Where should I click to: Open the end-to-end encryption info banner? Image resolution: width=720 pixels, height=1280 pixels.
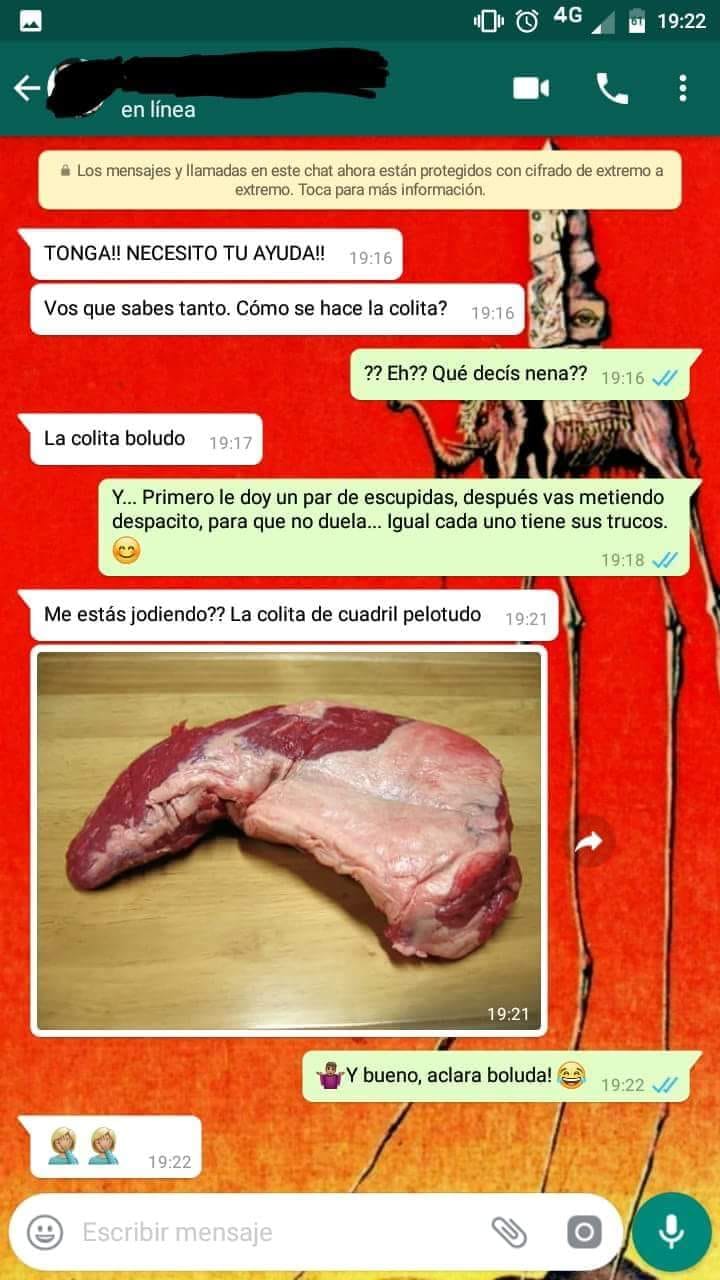(359, 180)
